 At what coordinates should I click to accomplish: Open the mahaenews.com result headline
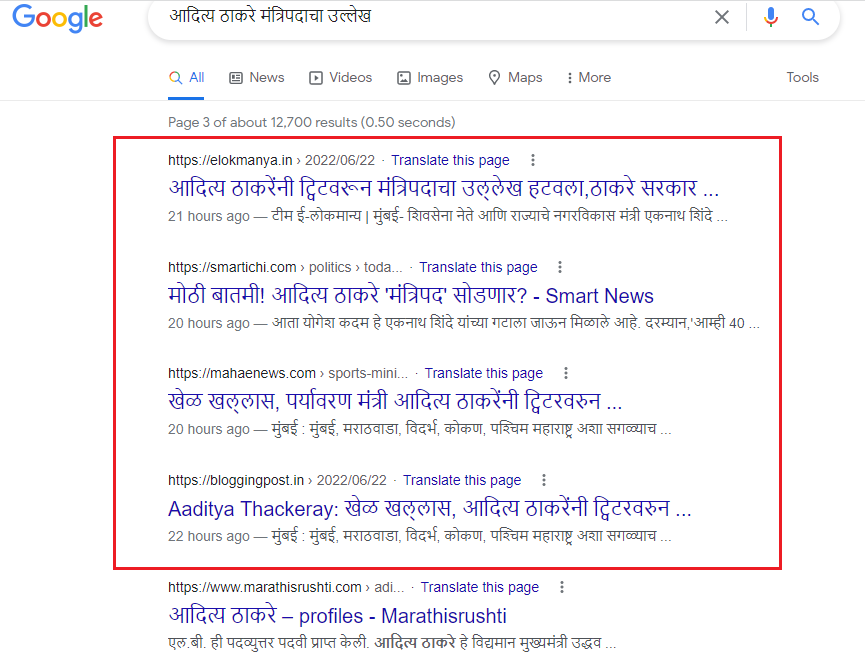(x=395, y=402)
